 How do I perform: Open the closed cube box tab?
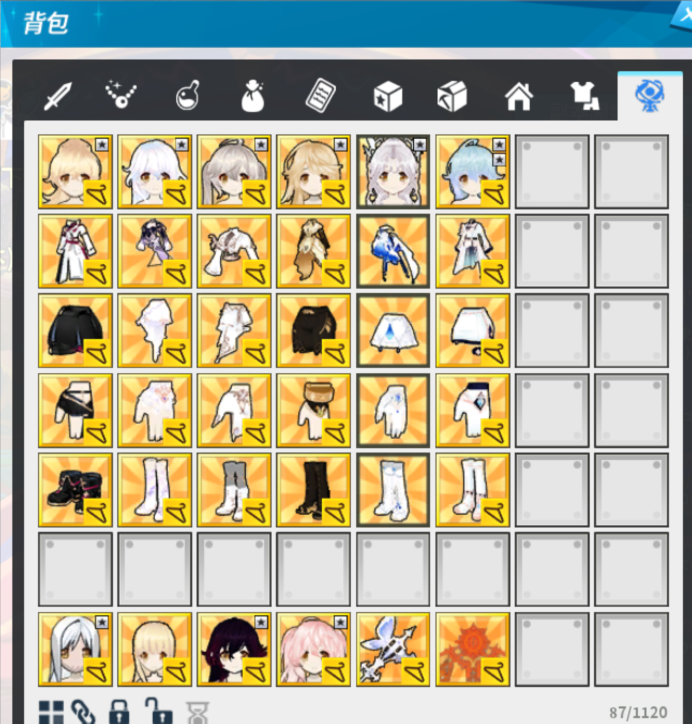pyautogui.click(x=387, y=97)
